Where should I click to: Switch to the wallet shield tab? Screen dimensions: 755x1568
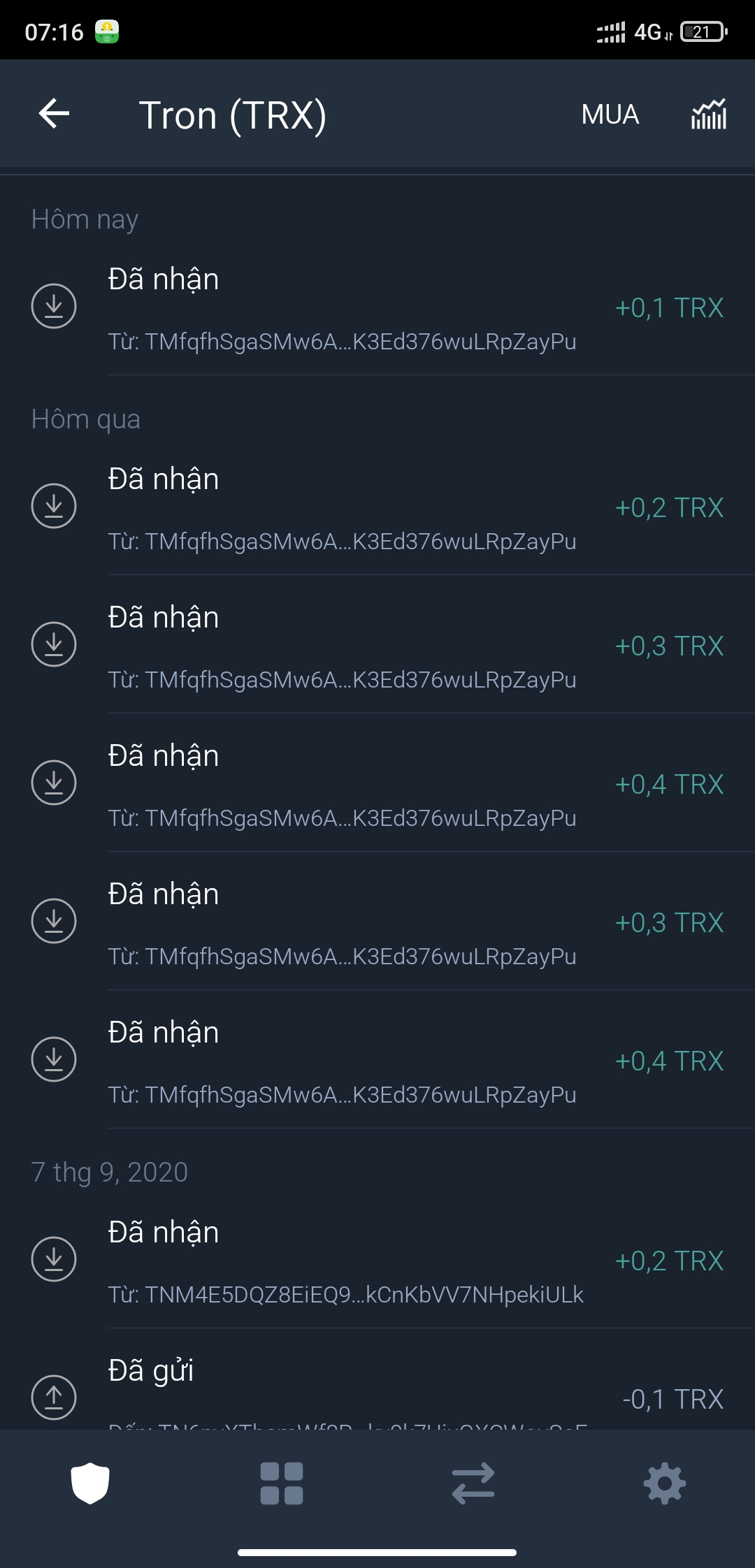click(90, 1483)
